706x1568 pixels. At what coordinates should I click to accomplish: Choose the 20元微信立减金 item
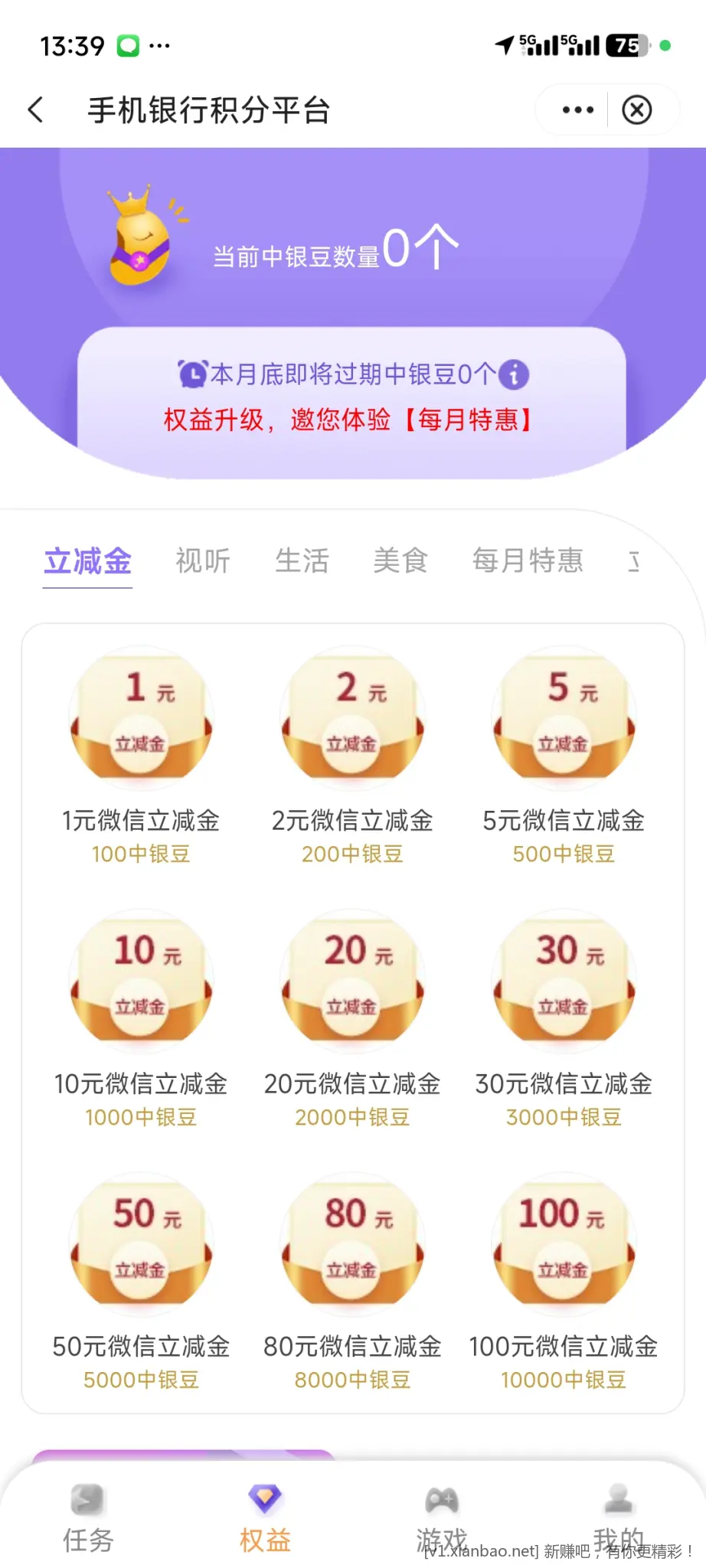(352, 1017)
